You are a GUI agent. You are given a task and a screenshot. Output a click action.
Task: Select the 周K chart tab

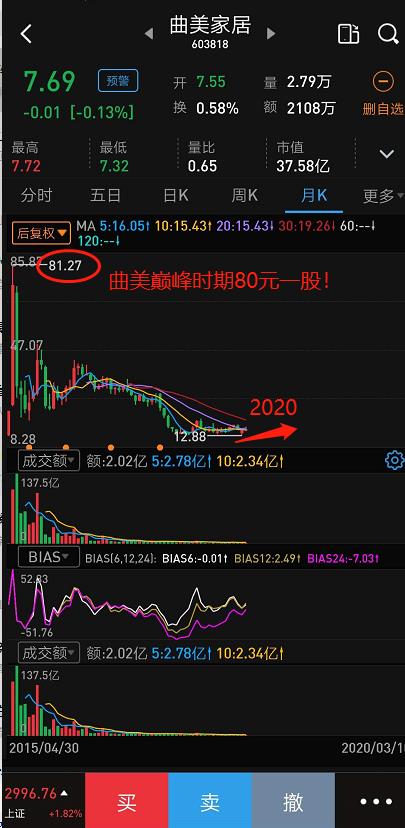pyautogui.click(x=244, y=196)
